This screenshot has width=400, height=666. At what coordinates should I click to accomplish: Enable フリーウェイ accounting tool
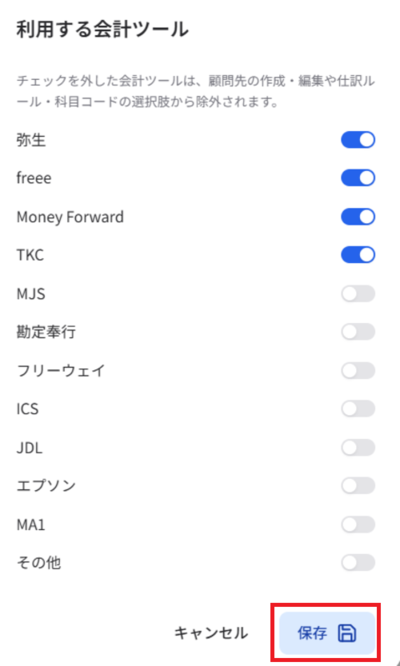[358, 371]
